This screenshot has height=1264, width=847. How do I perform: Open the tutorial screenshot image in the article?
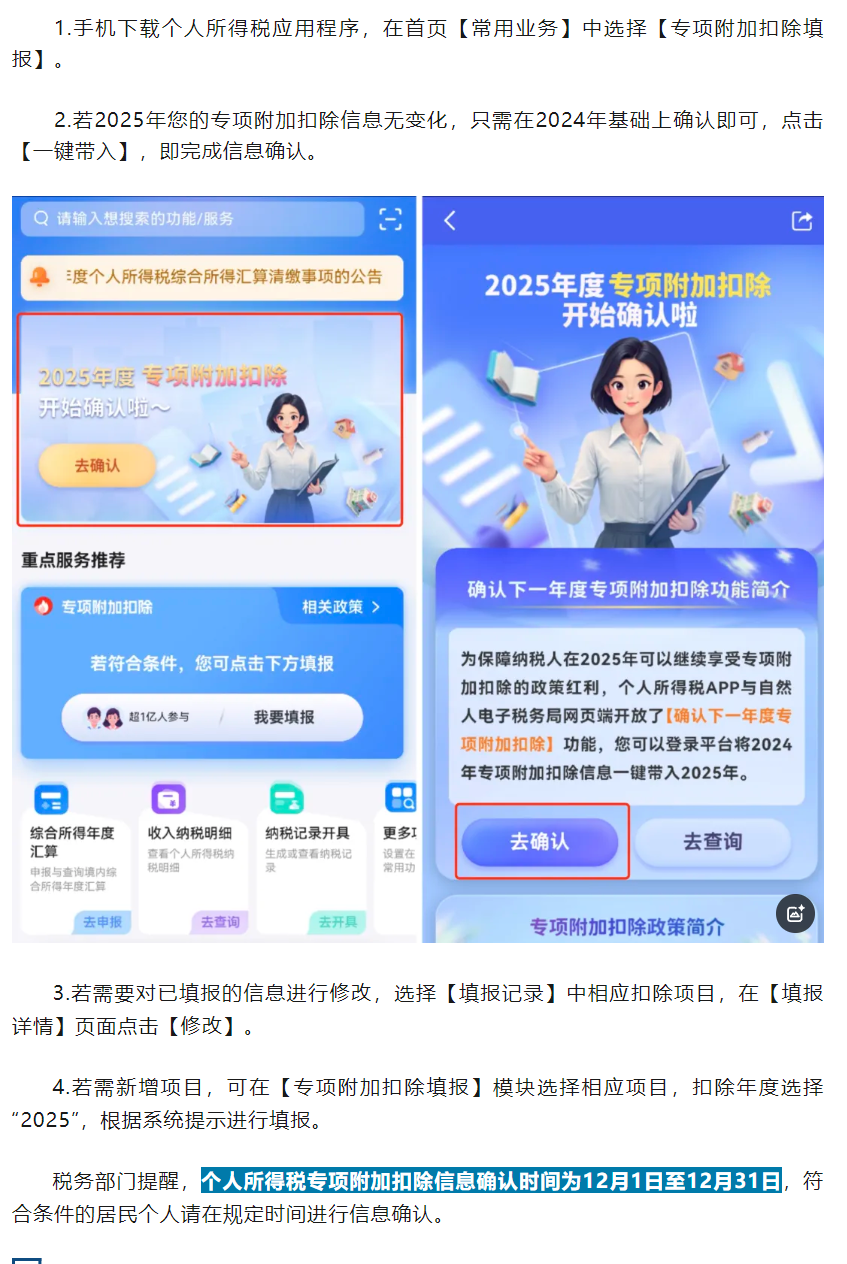click(x=418, y=569)
